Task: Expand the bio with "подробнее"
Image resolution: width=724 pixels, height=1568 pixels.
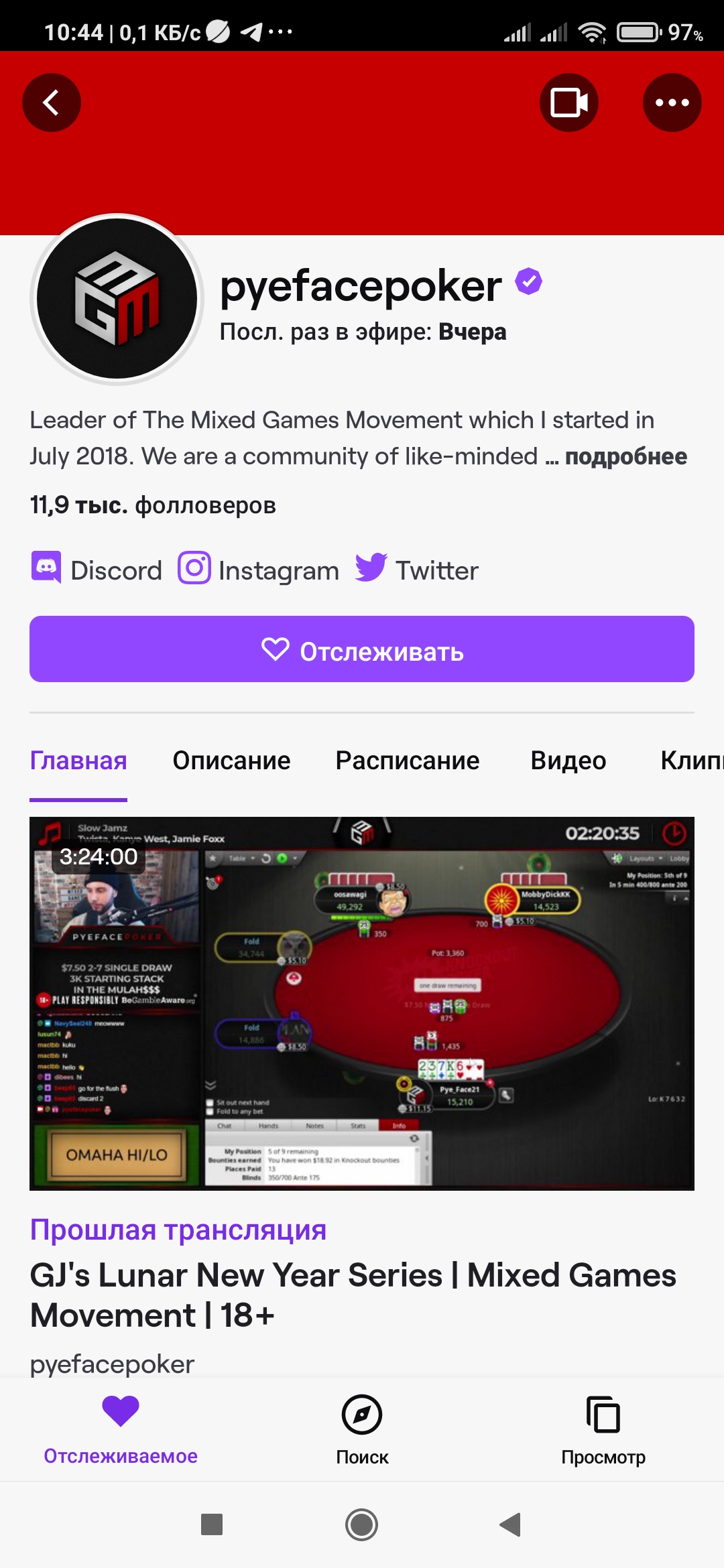Action: [x=625, y=456]
